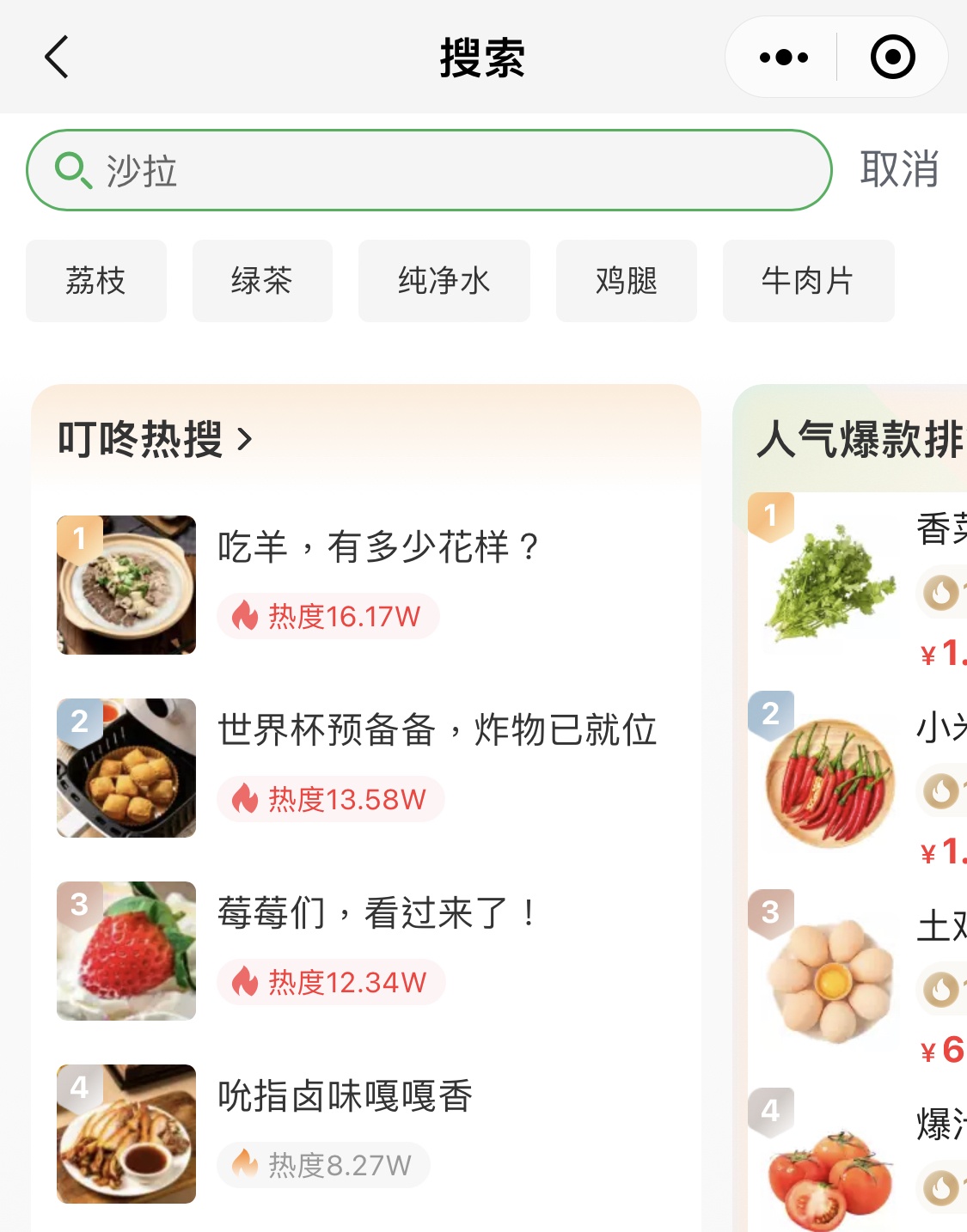Go back using the back arrow
967x1232 pixels.
coord(57,58)
